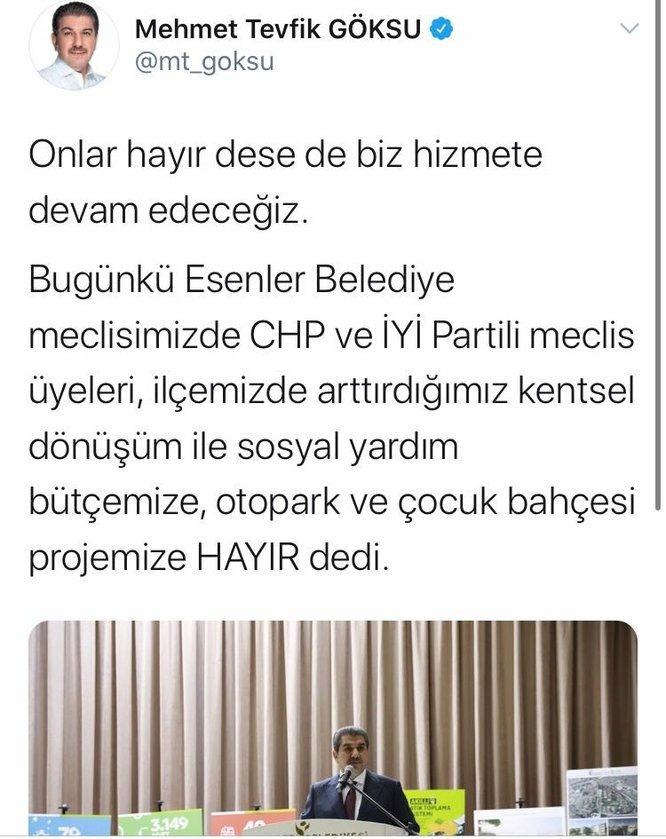Open the attached photo in the tweet
Screen dimensions: 666x839
click(332, 728)
